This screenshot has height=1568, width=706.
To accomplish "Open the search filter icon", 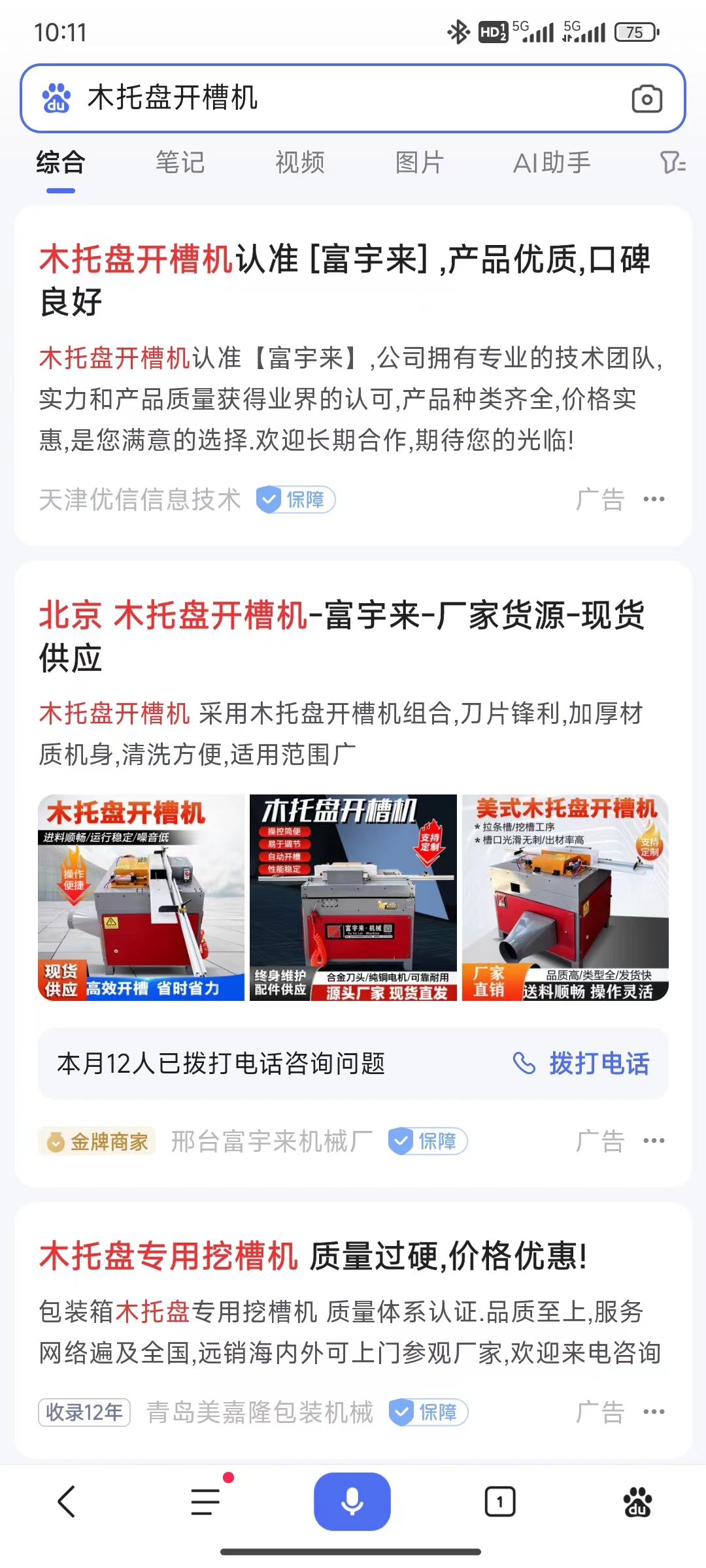I will tap(672, 163).
